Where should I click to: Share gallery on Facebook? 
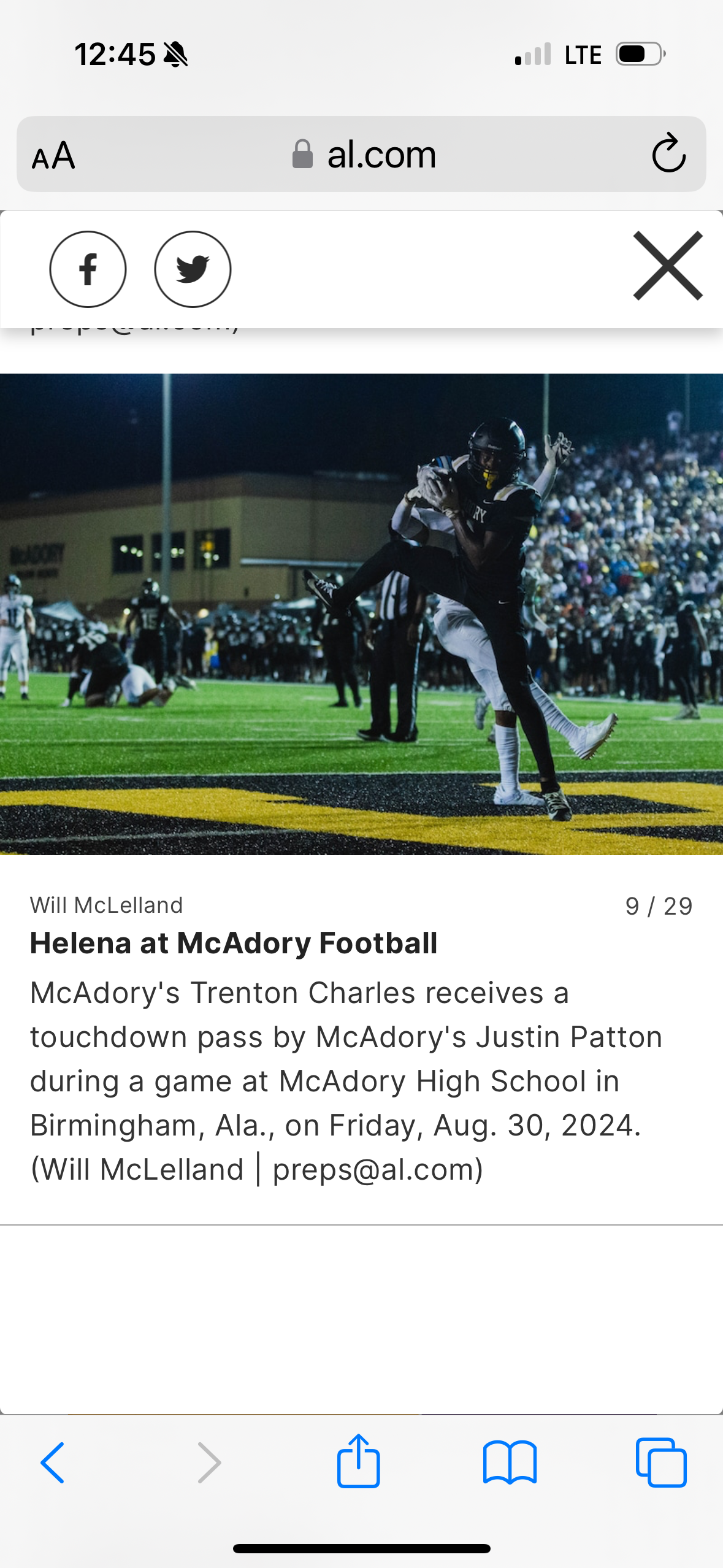[88, 269]
